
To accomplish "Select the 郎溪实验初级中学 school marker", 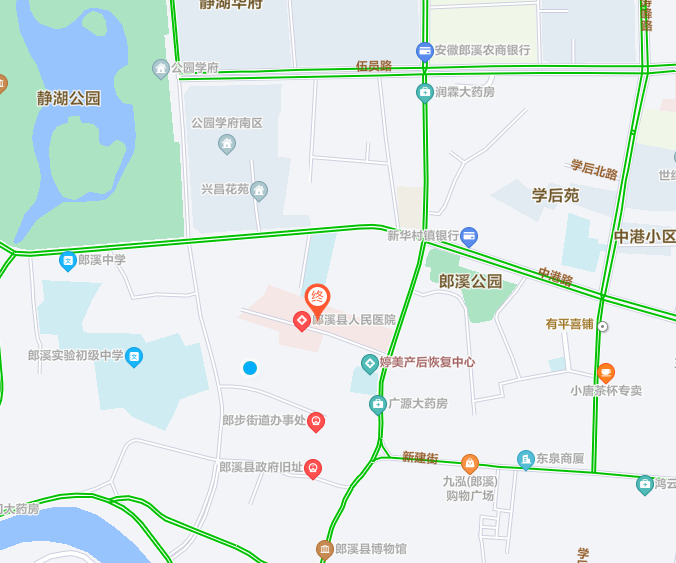I will tap(134, 356).
